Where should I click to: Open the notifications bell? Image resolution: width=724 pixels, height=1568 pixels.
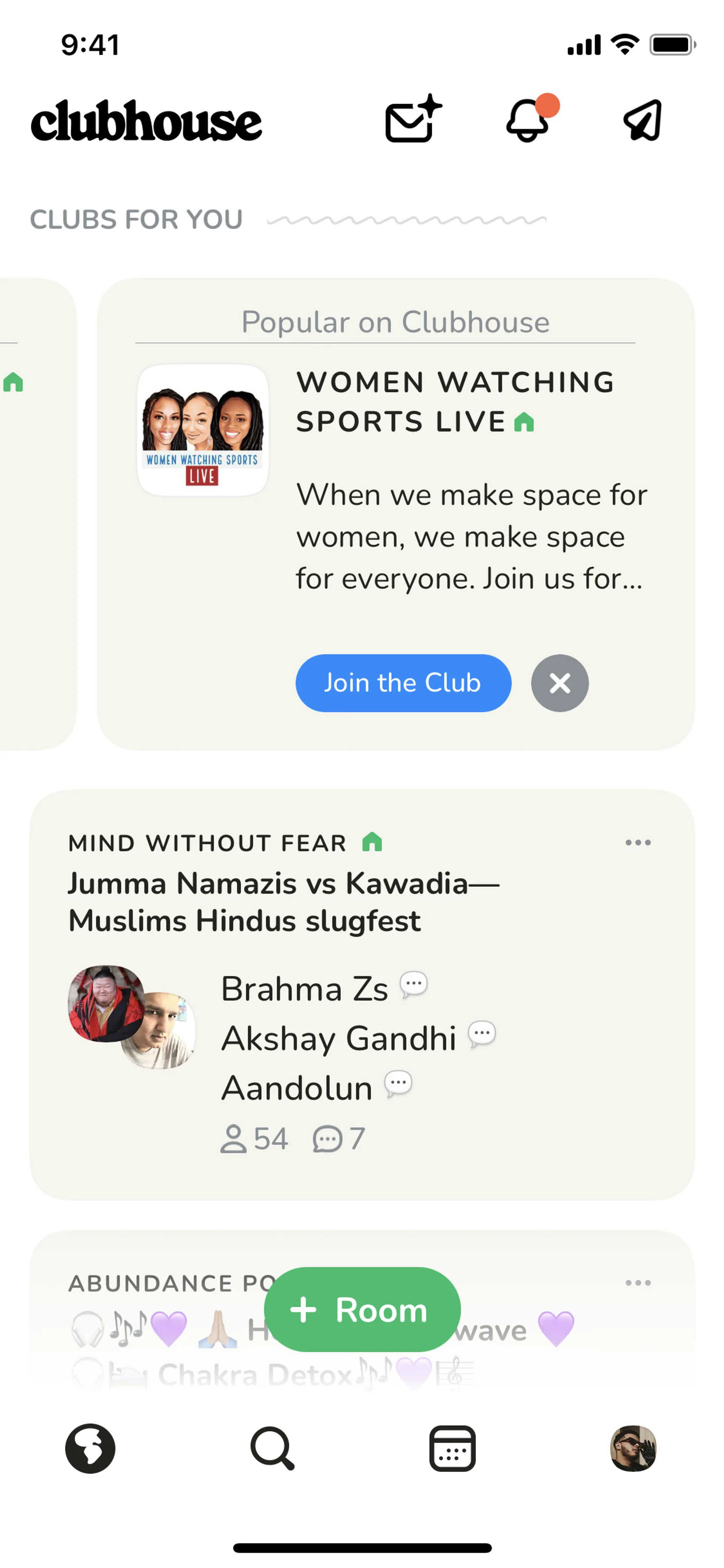point(528,120)
